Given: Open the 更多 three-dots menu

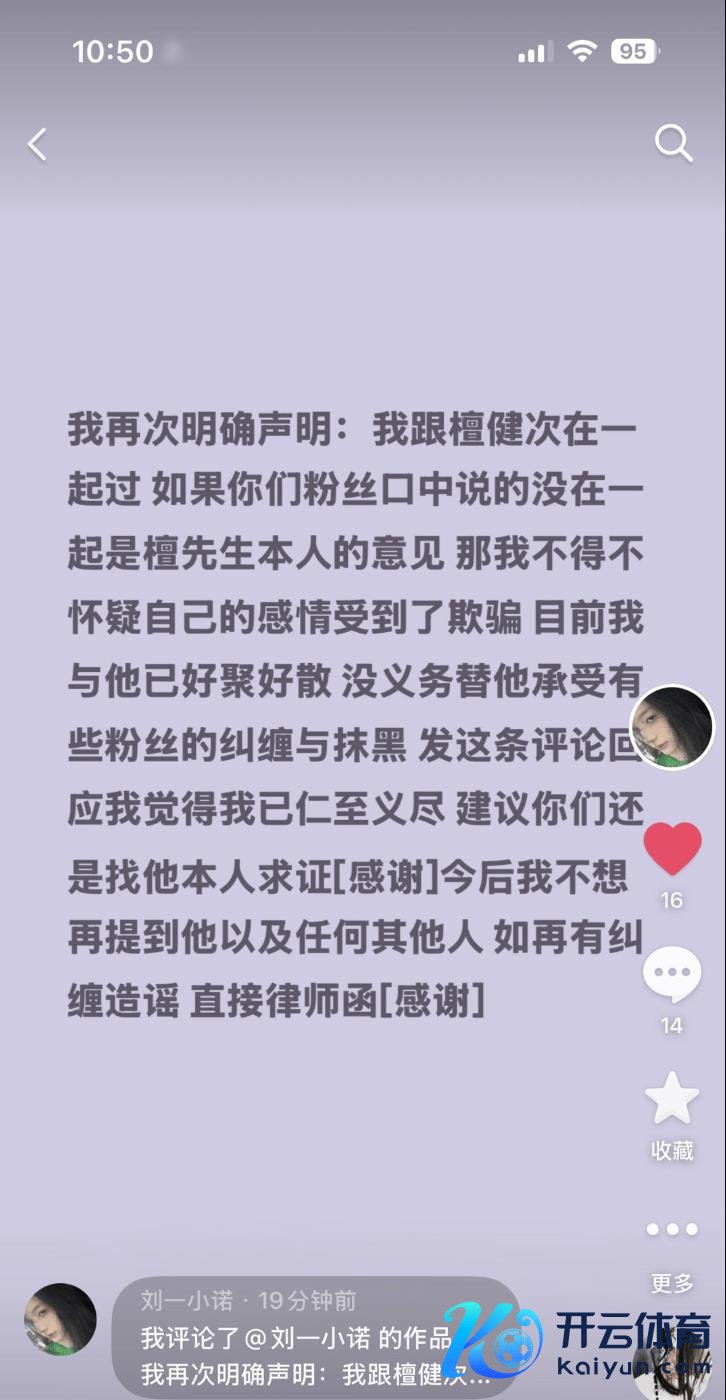Looking at the screenshot, I should coord(672,1230).
